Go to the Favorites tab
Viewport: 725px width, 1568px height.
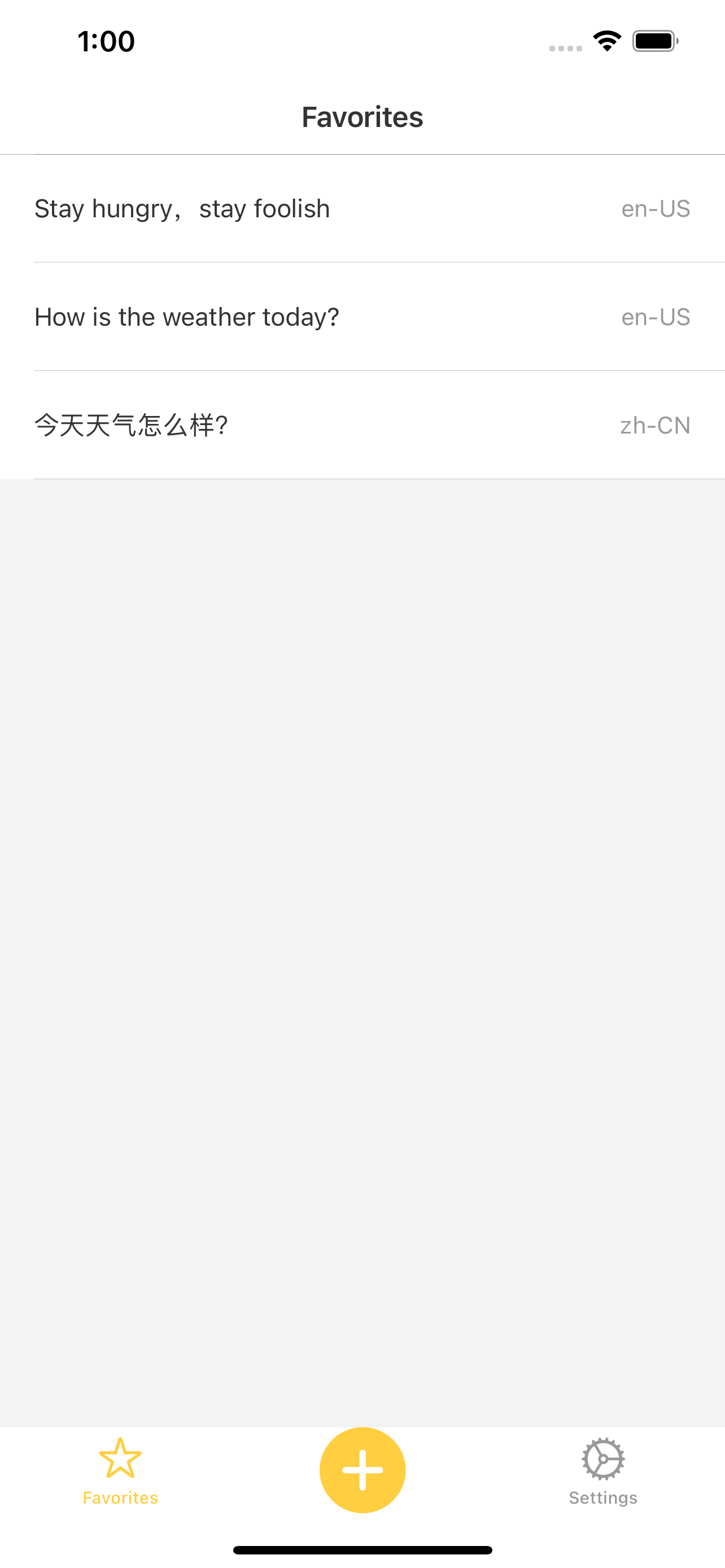(120, 1470)
